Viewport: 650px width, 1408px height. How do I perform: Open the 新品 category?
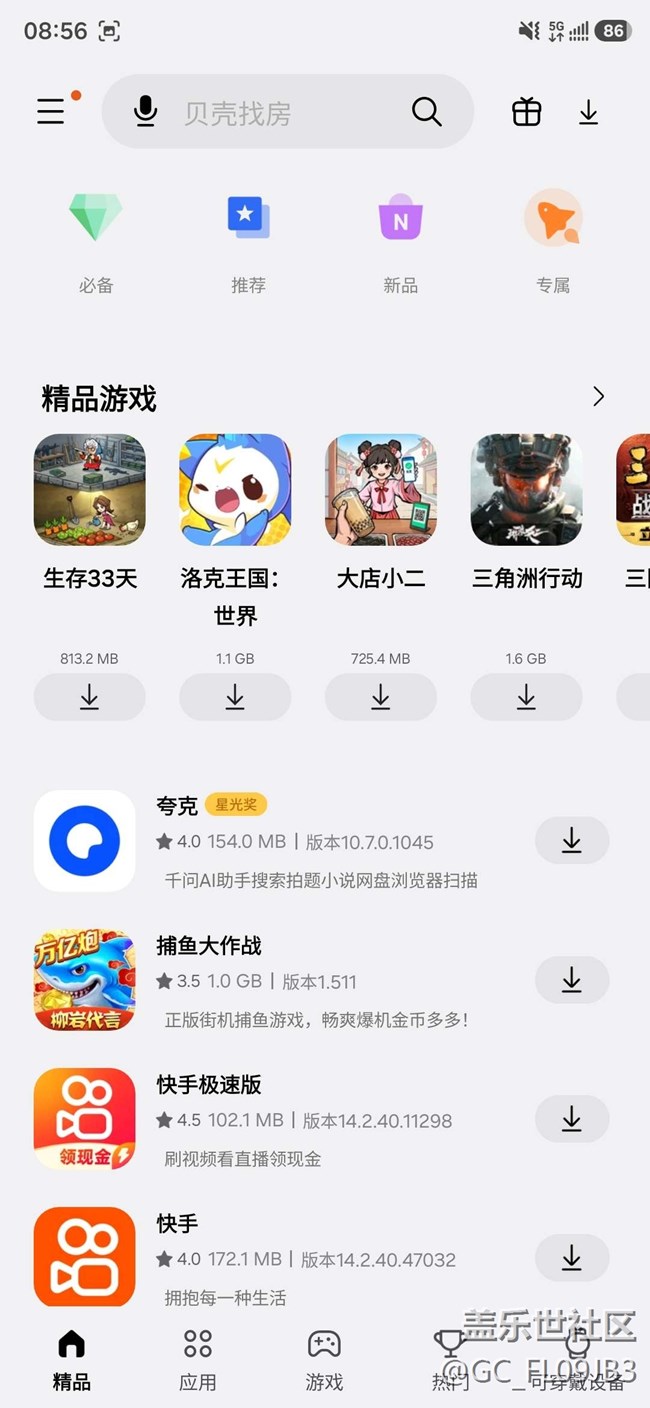point(401,240)
